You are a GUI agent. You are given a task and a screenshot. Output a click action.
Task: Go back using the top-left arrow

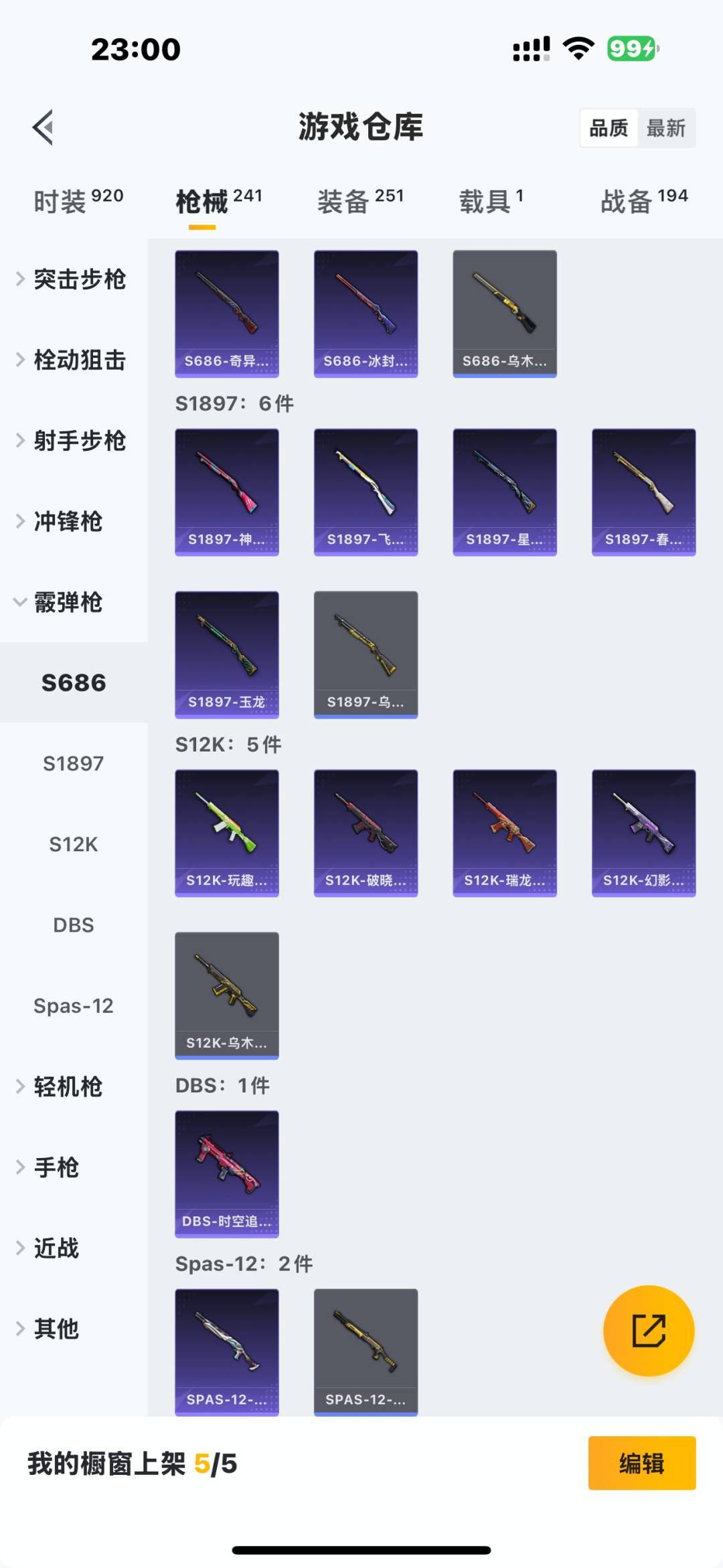click(43, 127)
